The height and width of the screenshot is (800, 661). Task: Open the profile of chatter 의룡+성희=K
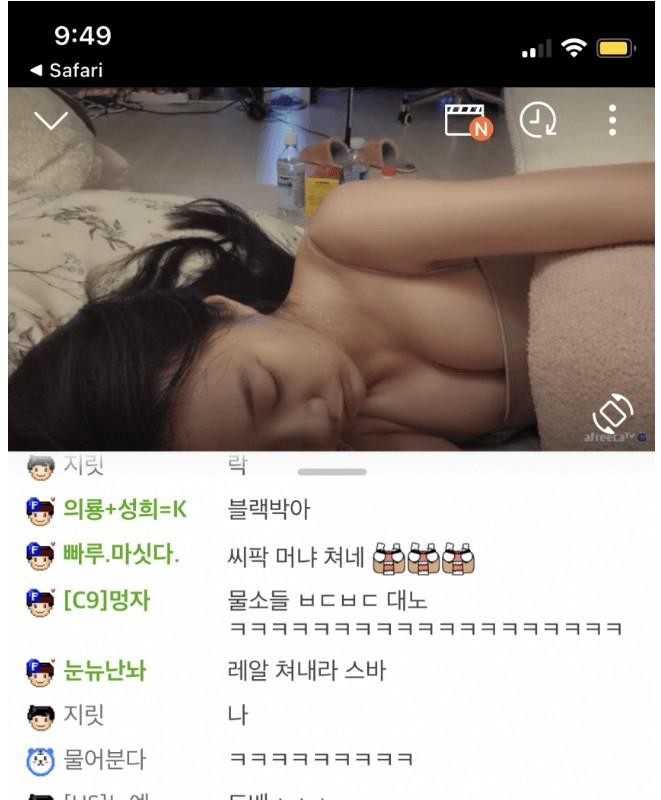125,509
